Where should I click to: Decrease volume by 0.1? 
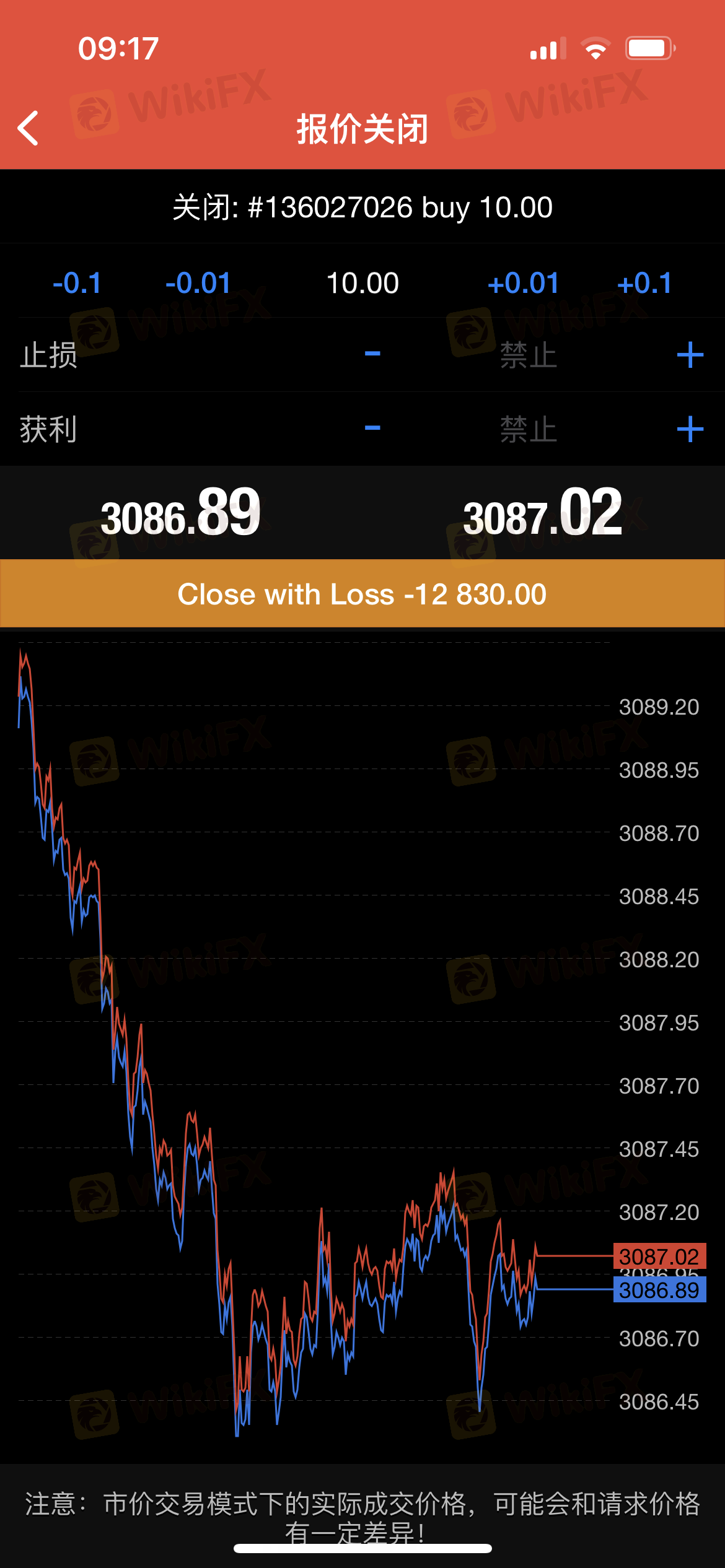click(x=77, y=284)
